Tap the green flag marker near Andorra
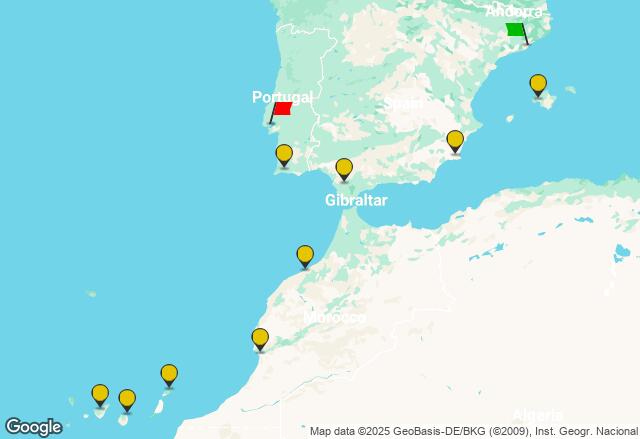 tap(516, 30)
